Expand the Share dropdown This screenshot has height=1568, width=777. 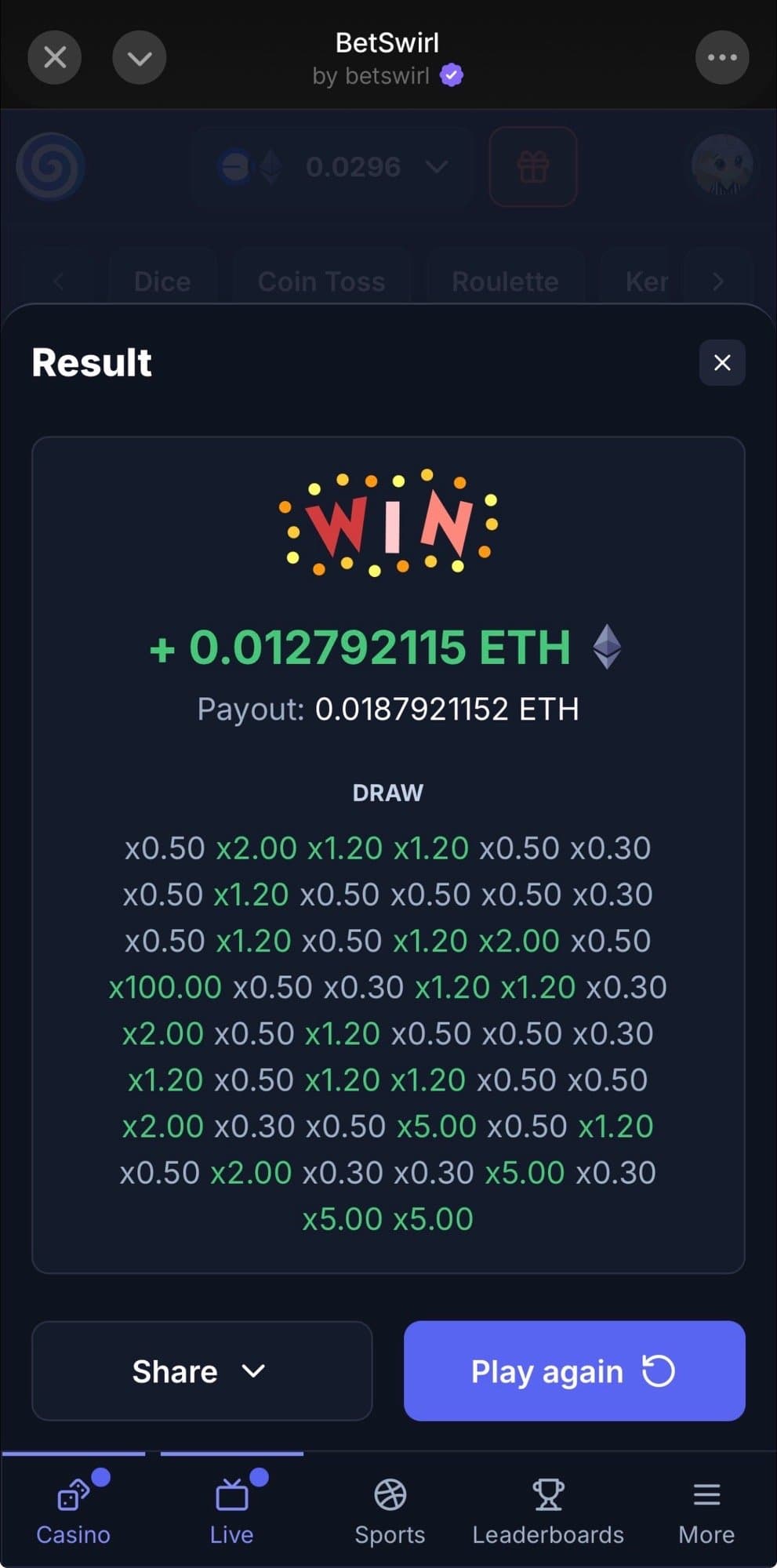[x=202, y=1371]
